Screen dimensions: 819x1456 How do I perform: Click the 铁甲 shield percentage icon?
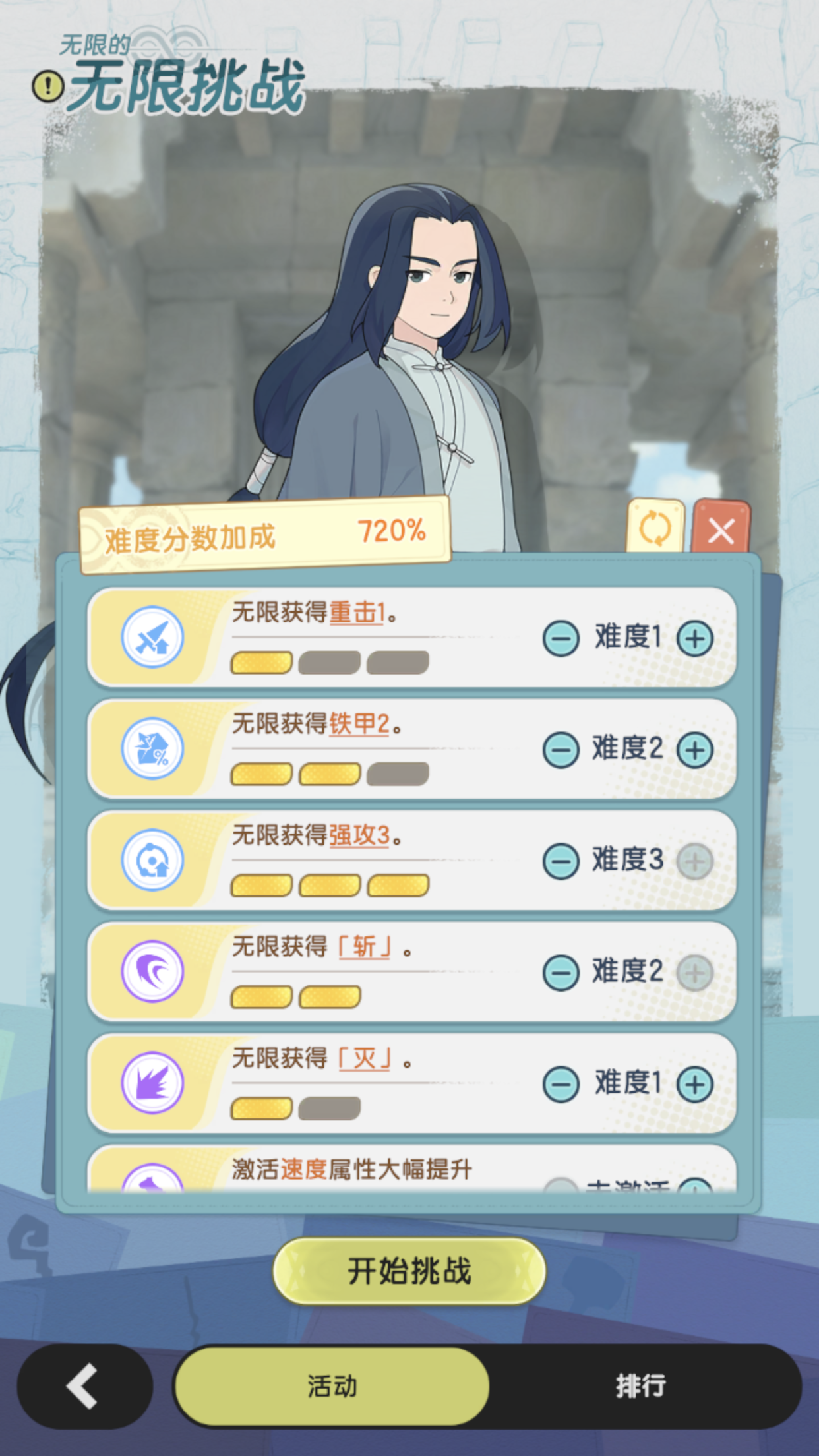(153, 748)
